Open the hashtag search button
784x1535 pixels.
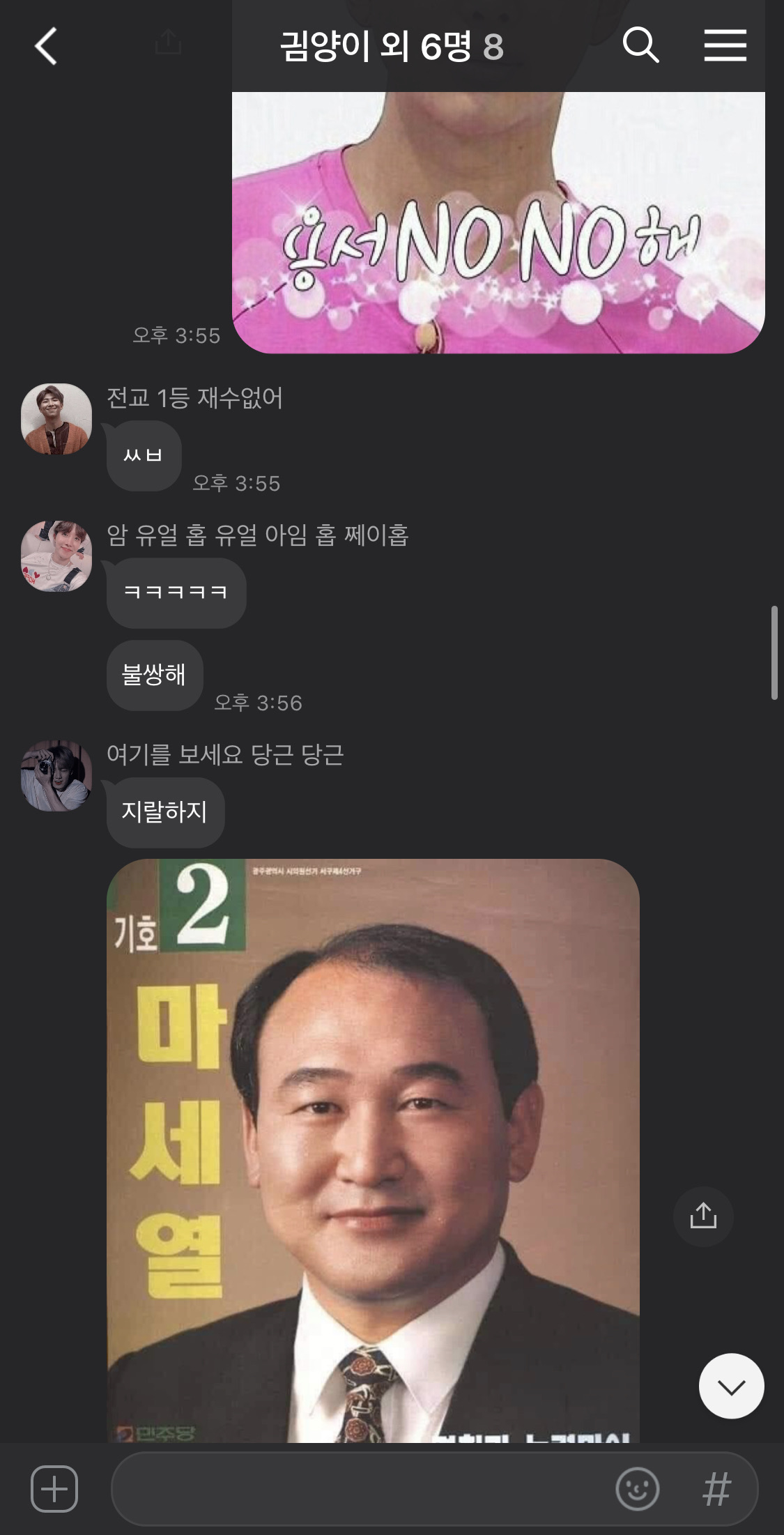pos(716,1489)
